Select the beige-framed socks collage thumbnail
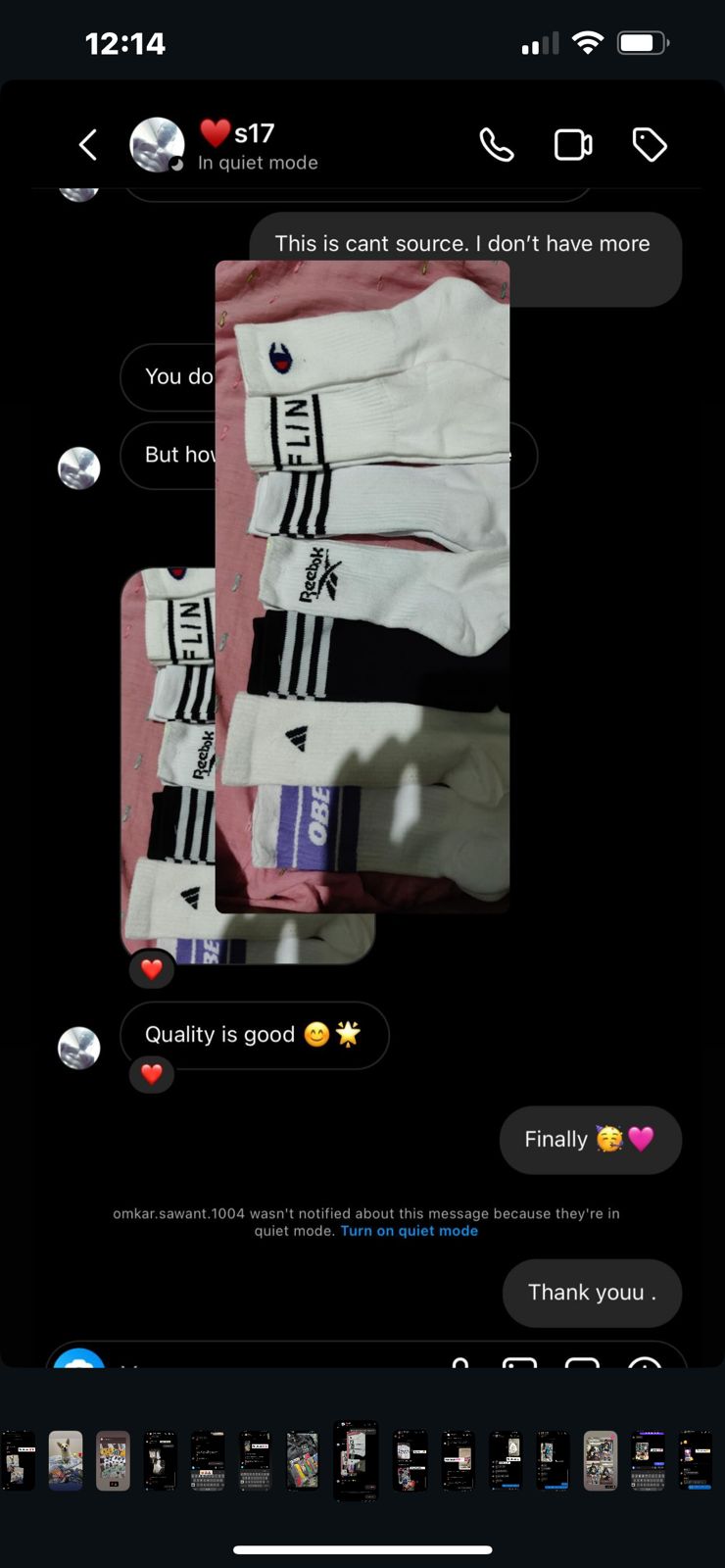Viewport: 725px width, 1568px height. [113, 1460]
